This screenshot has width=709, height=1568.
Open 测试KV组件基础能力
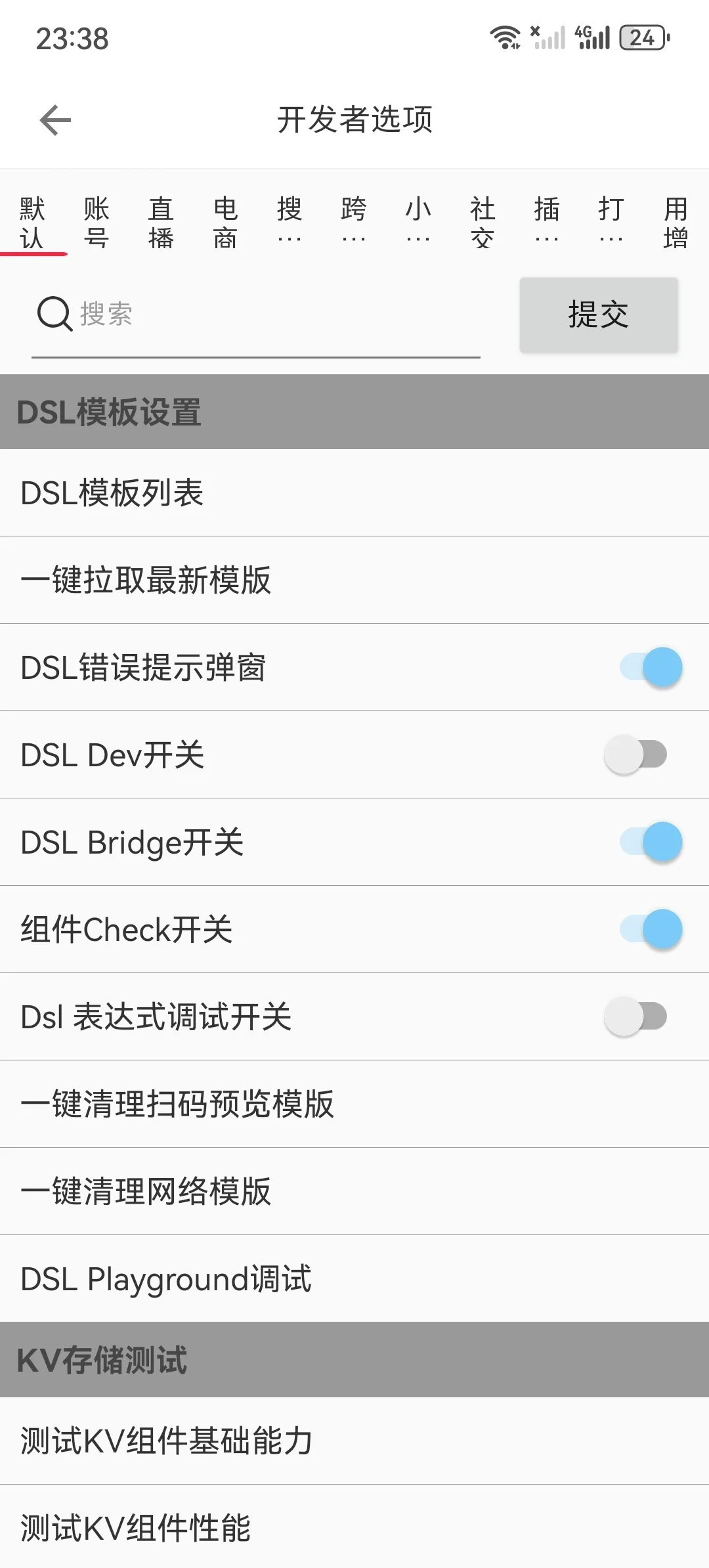(354, 1441)
